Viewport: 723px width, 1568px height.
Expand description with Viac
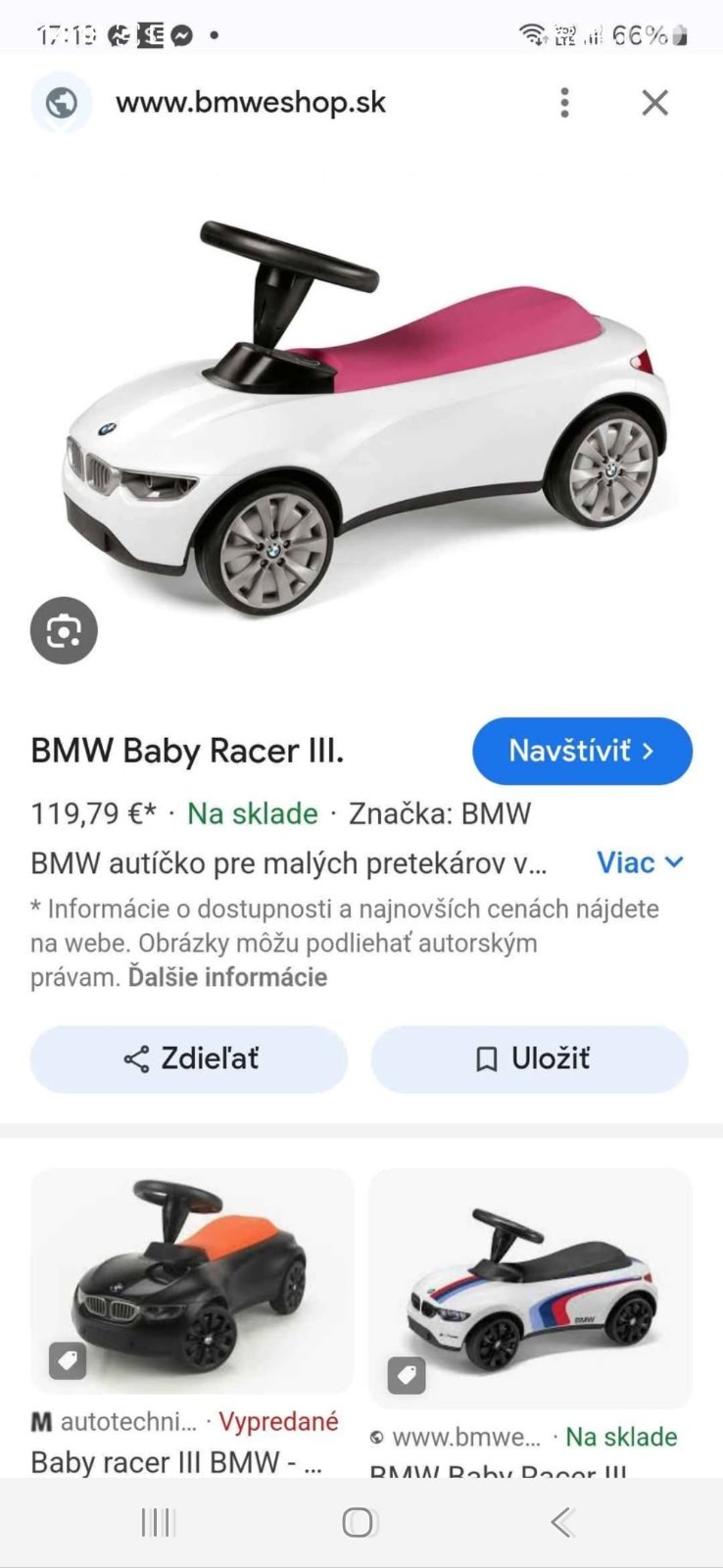(640, 862)
